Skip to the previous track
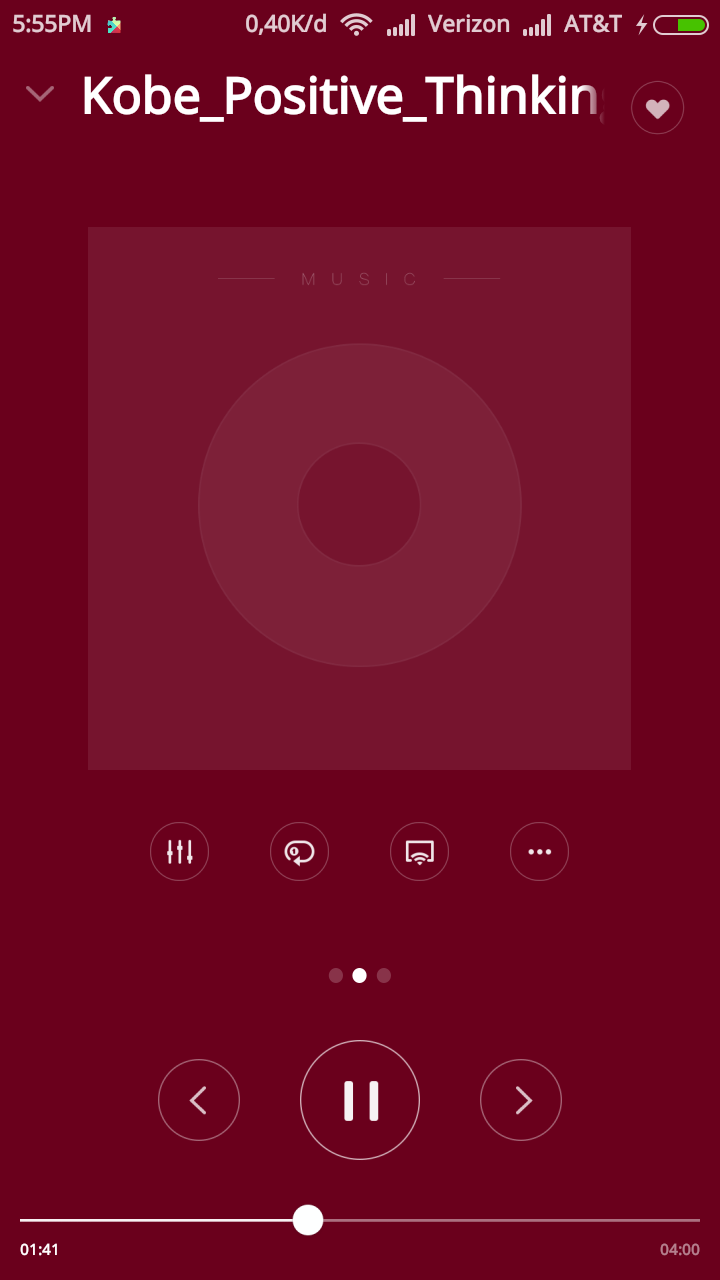The height and width of the screenshot is (1280, 720). 199,1100
